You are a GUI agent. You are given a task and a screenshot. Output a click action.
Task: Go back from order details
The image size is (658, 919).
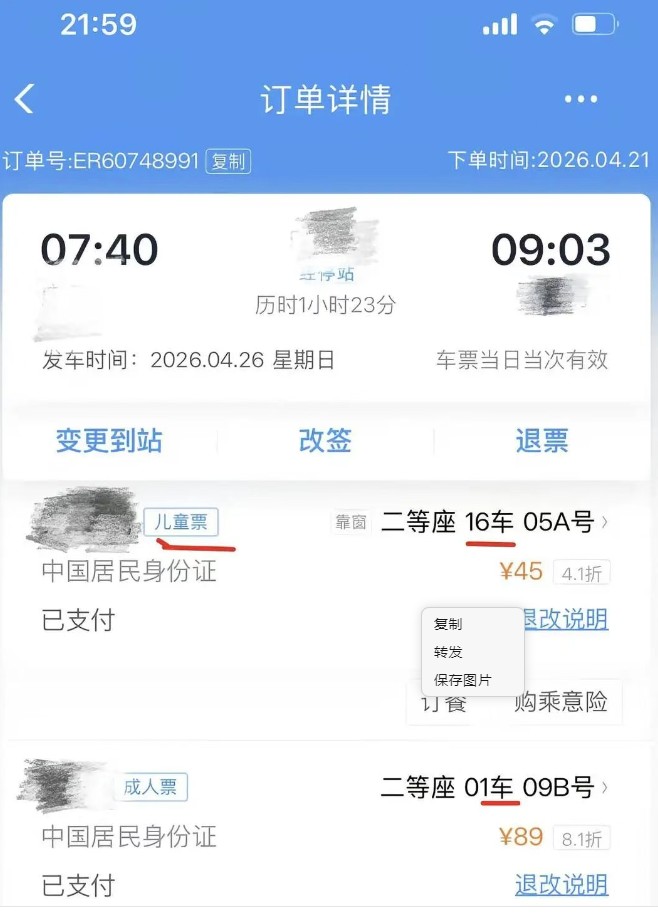click(26, 99)
